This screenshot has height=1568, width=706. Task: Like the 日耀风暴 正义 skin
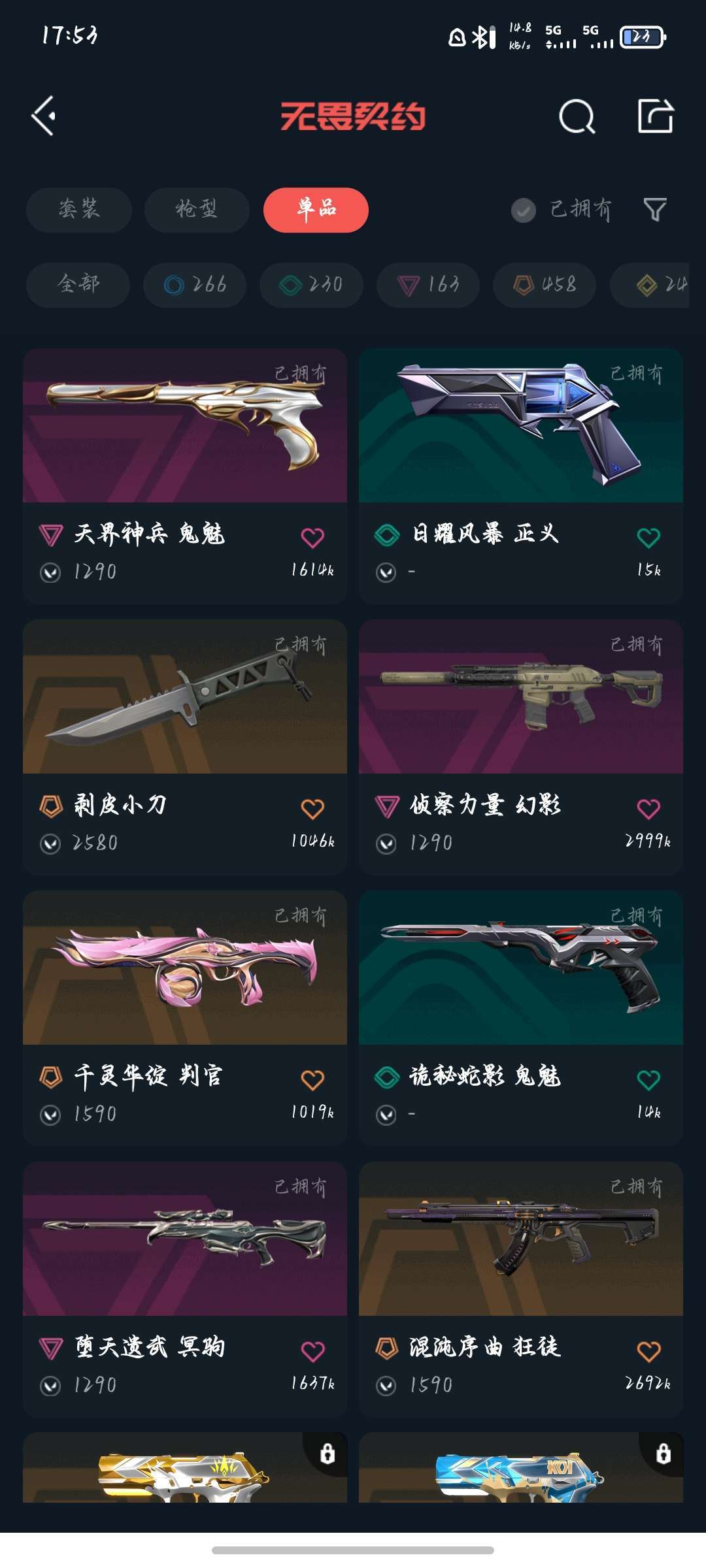tap(648, 538)
